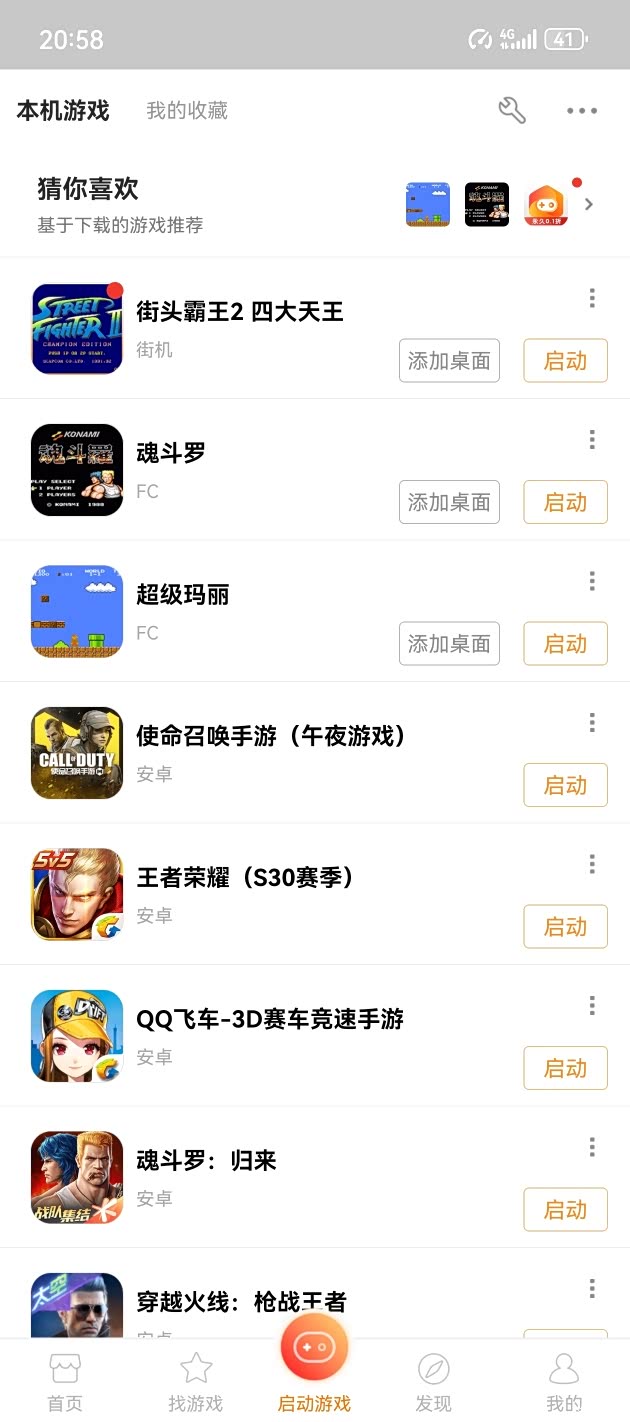Open the wrench settings tool
The height and width of the screenshot is (1422, 630).
(512, 110)
